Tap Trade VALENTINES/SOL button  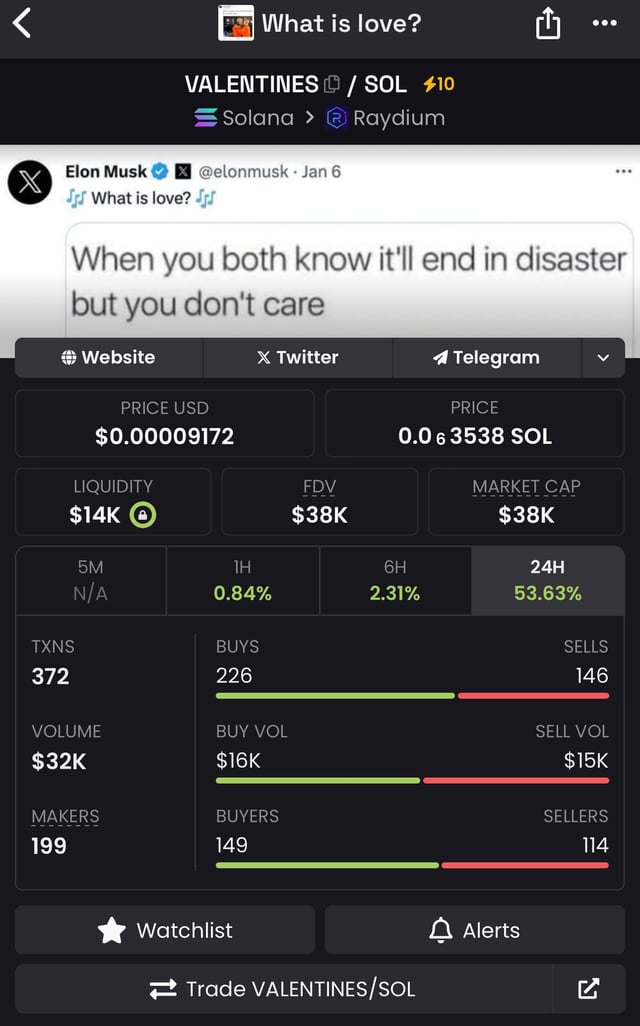[x=282, y=989]
